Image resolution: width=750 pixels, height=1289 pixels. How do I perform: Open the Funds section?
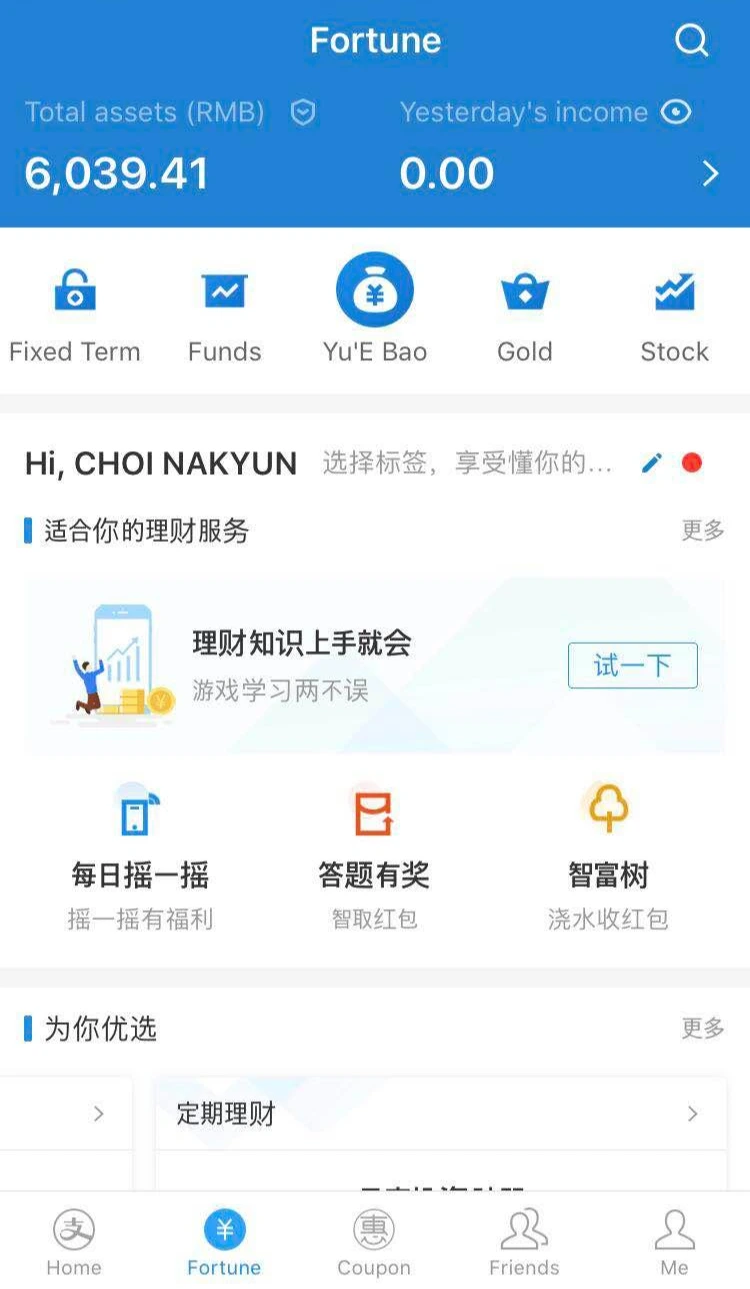(x=225, y=312)
